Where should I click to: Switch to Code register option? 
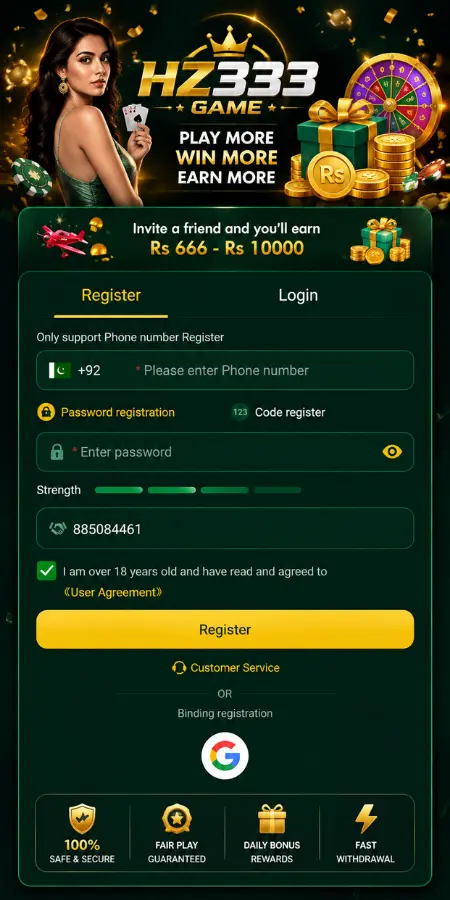pos(278,412)
